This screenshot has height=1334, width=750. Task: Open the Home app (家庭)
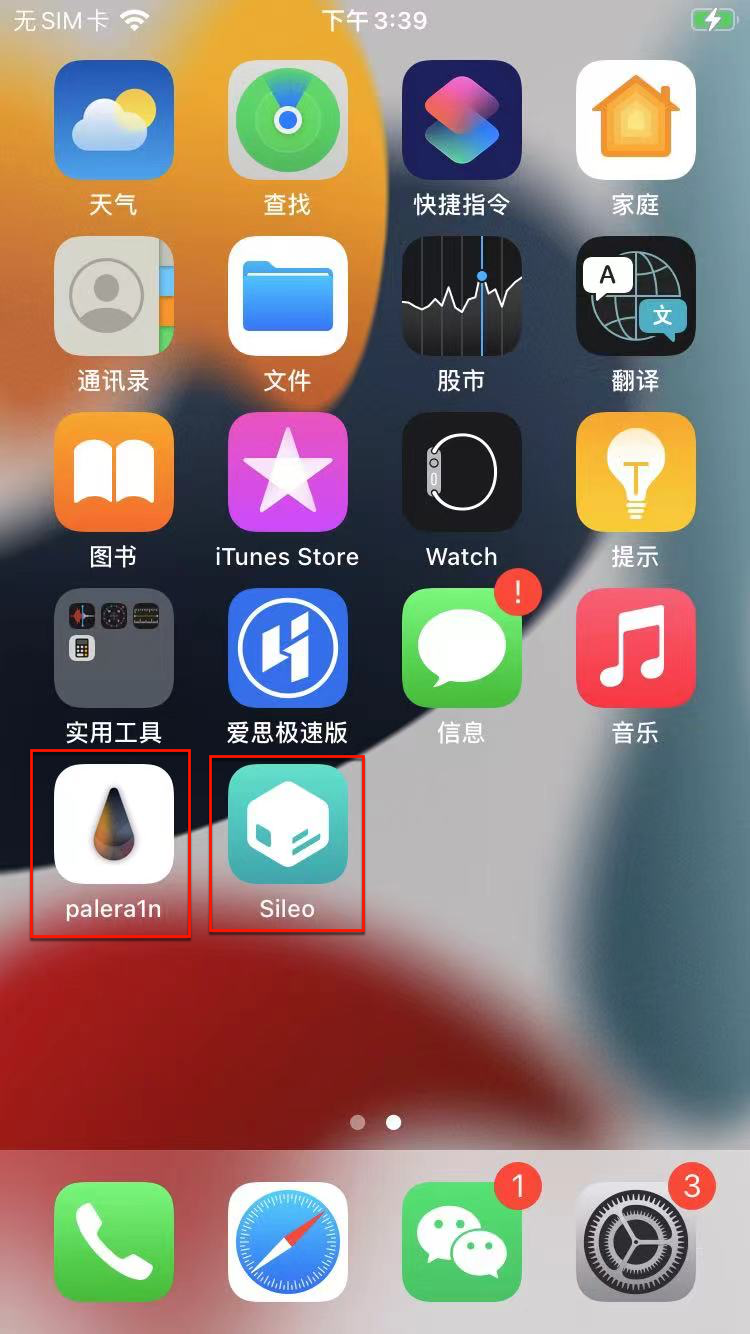(x=635, y=120)
